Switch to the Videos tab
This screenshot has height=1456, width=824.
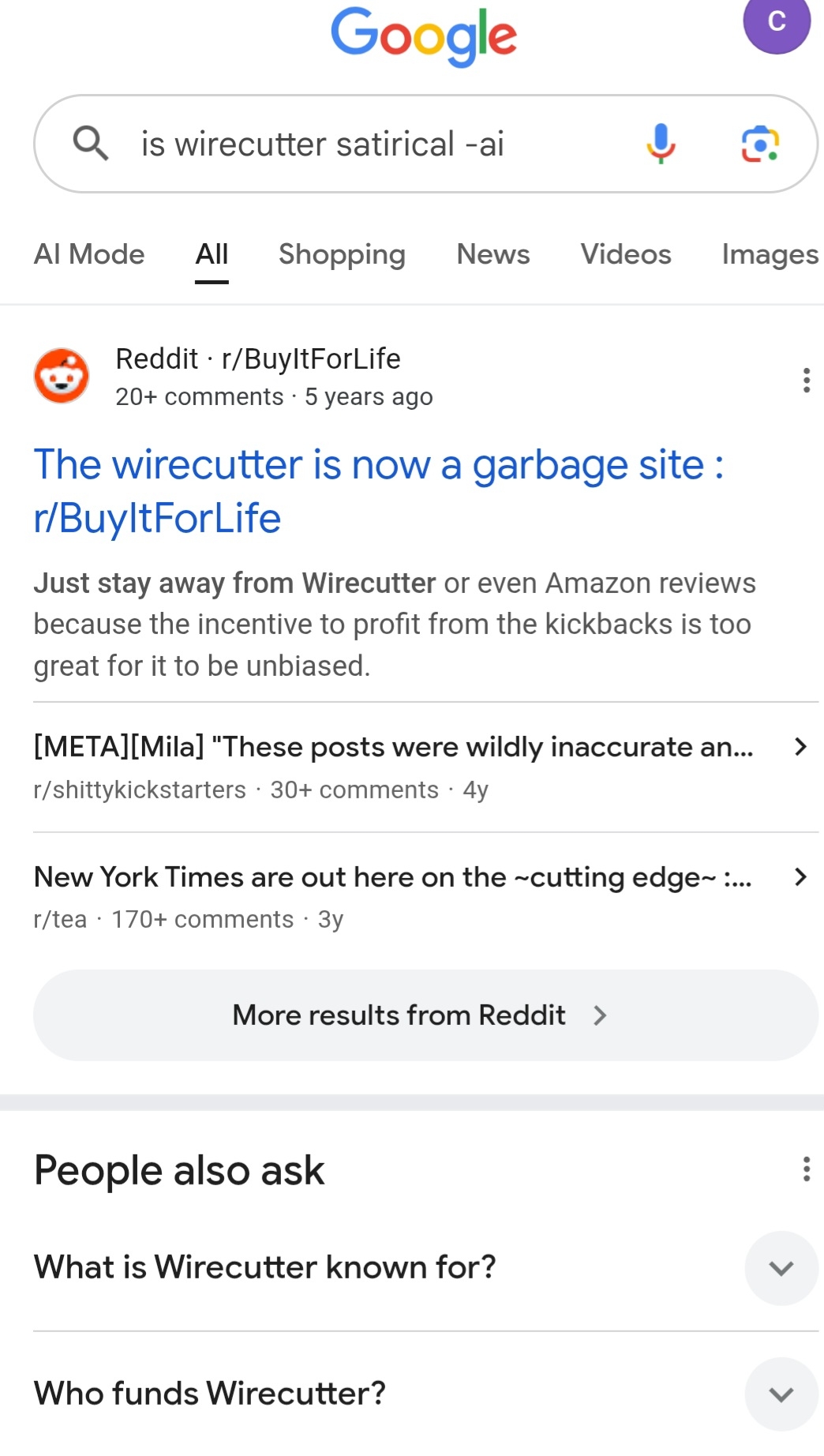click(625, 254)
